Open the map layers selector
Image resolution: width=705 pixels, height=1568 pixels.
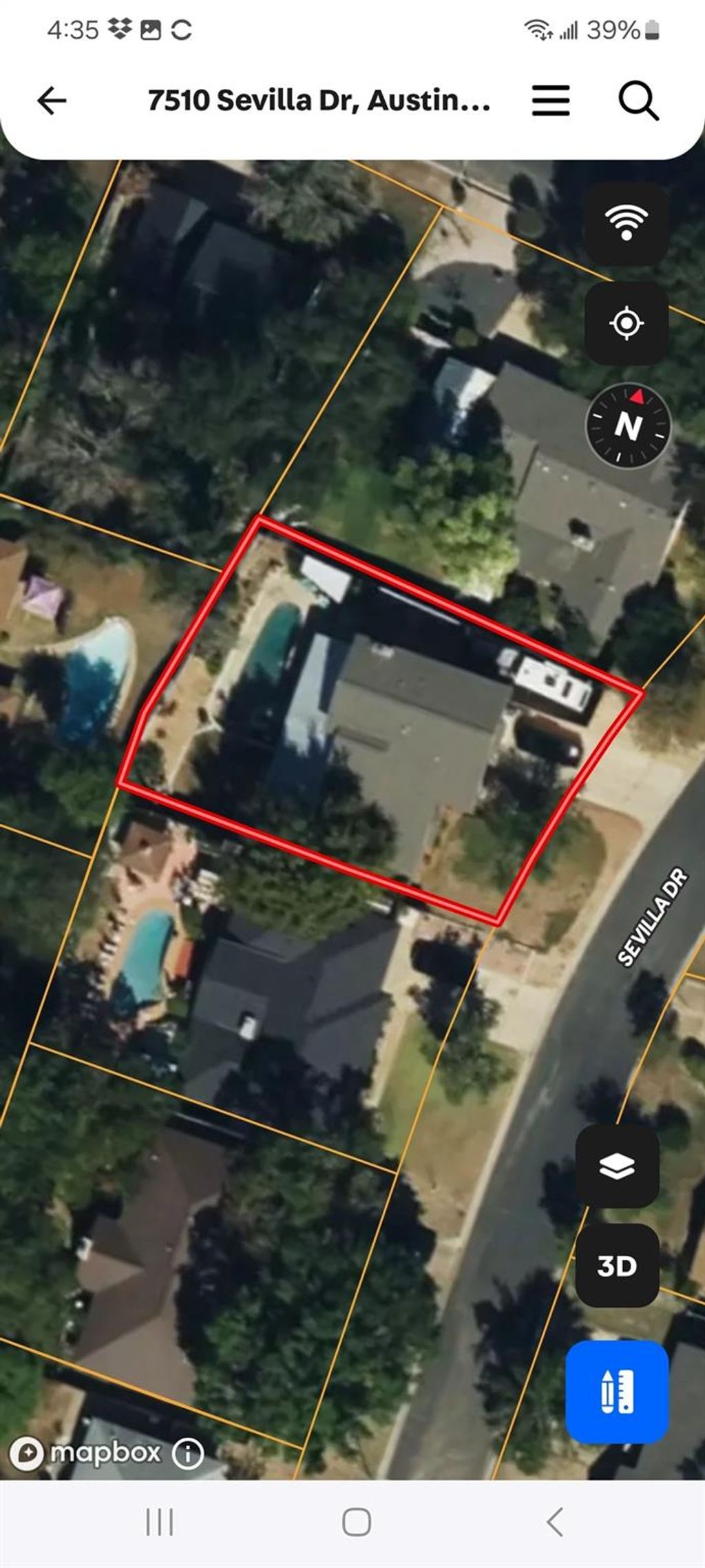pyautogui.click(x=617, y=1166)
